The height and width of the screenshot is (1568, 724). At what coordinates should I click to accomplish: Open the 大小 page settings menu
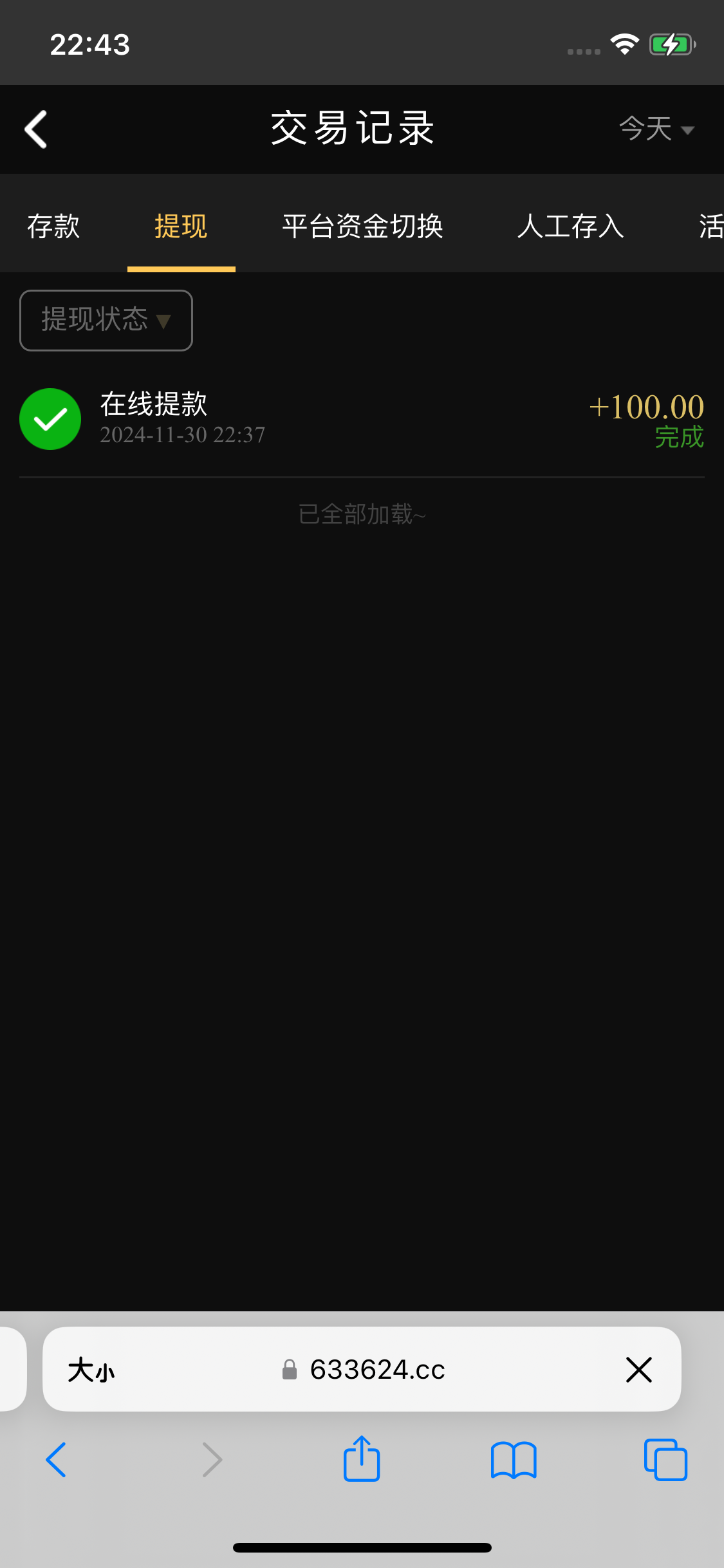tap(91, 1370)
